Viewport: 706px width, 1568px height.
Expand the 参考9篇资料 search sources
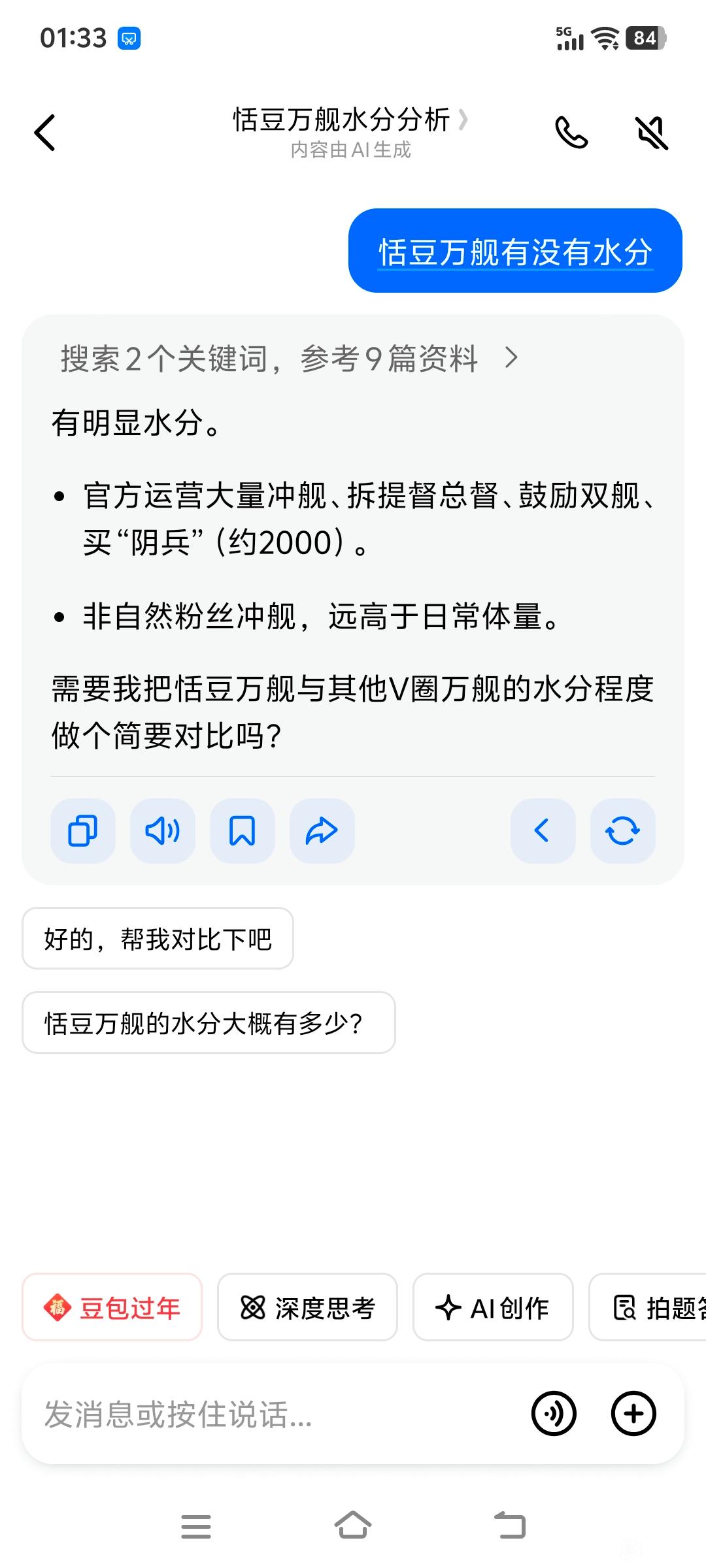pos(289,358)
